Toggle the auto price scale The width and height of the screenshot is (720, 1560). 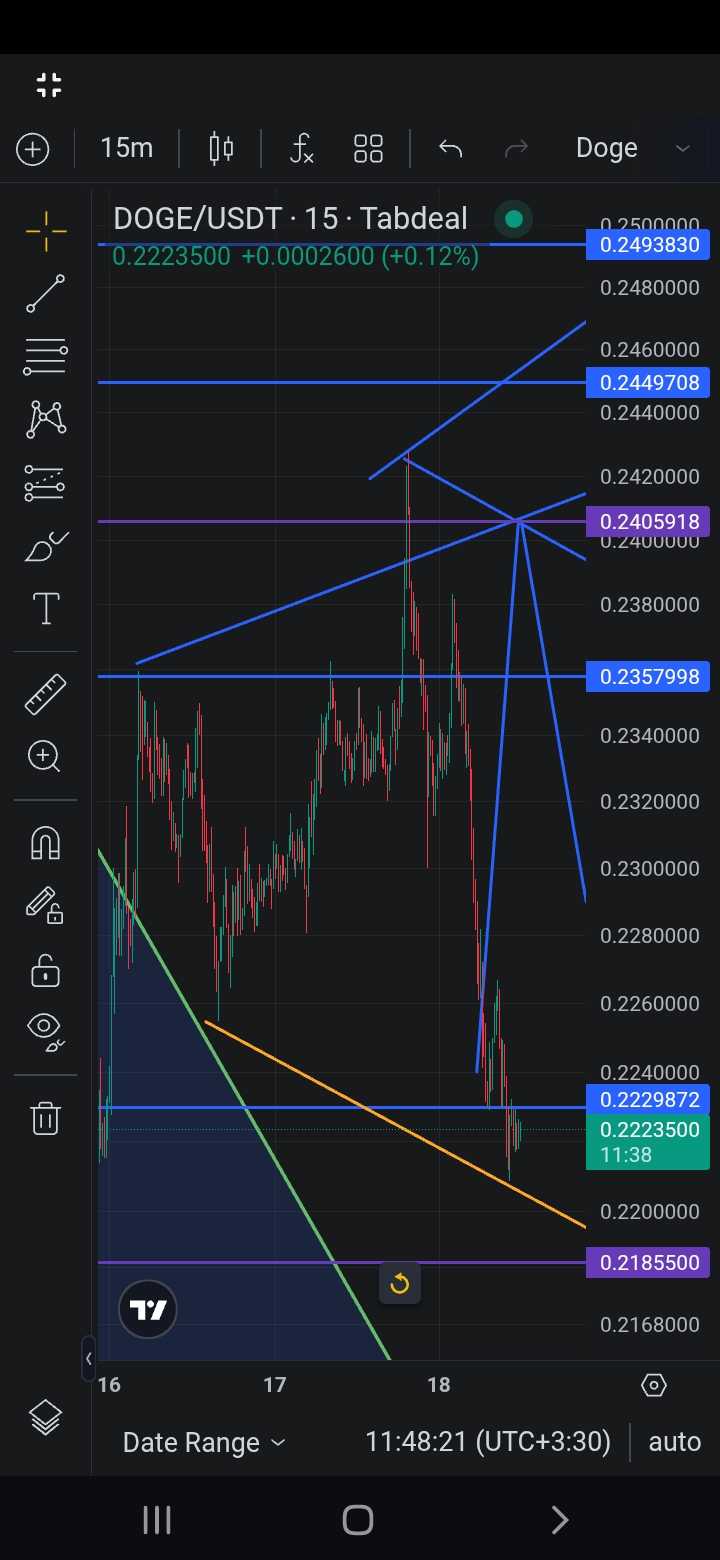(x=675, y=1441)
